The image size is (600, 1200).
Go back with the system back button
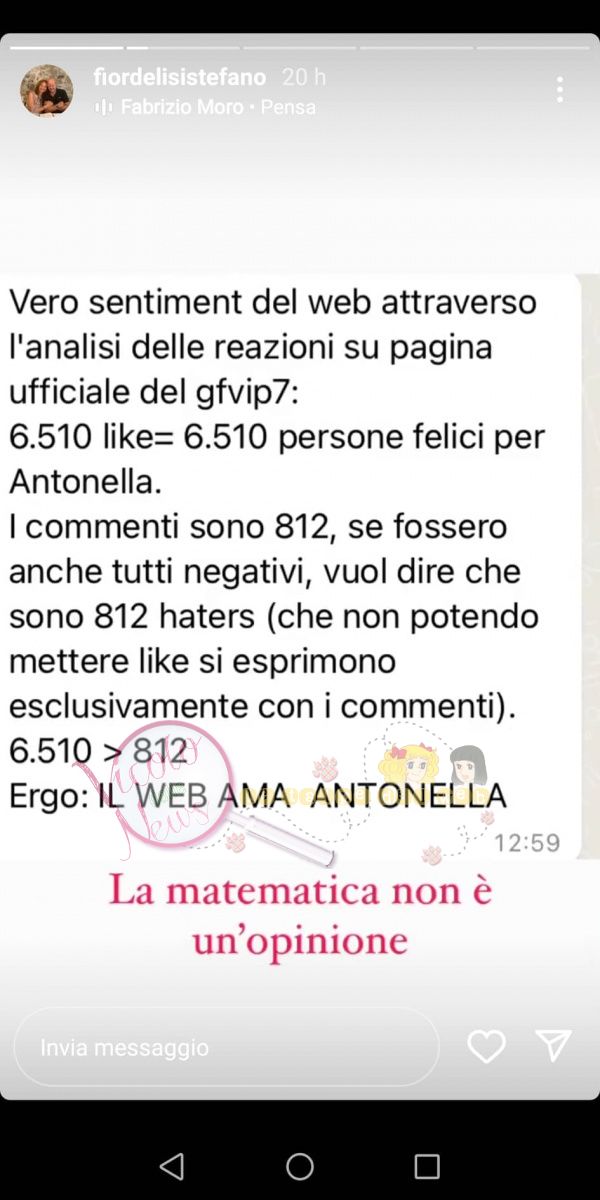172,1166
